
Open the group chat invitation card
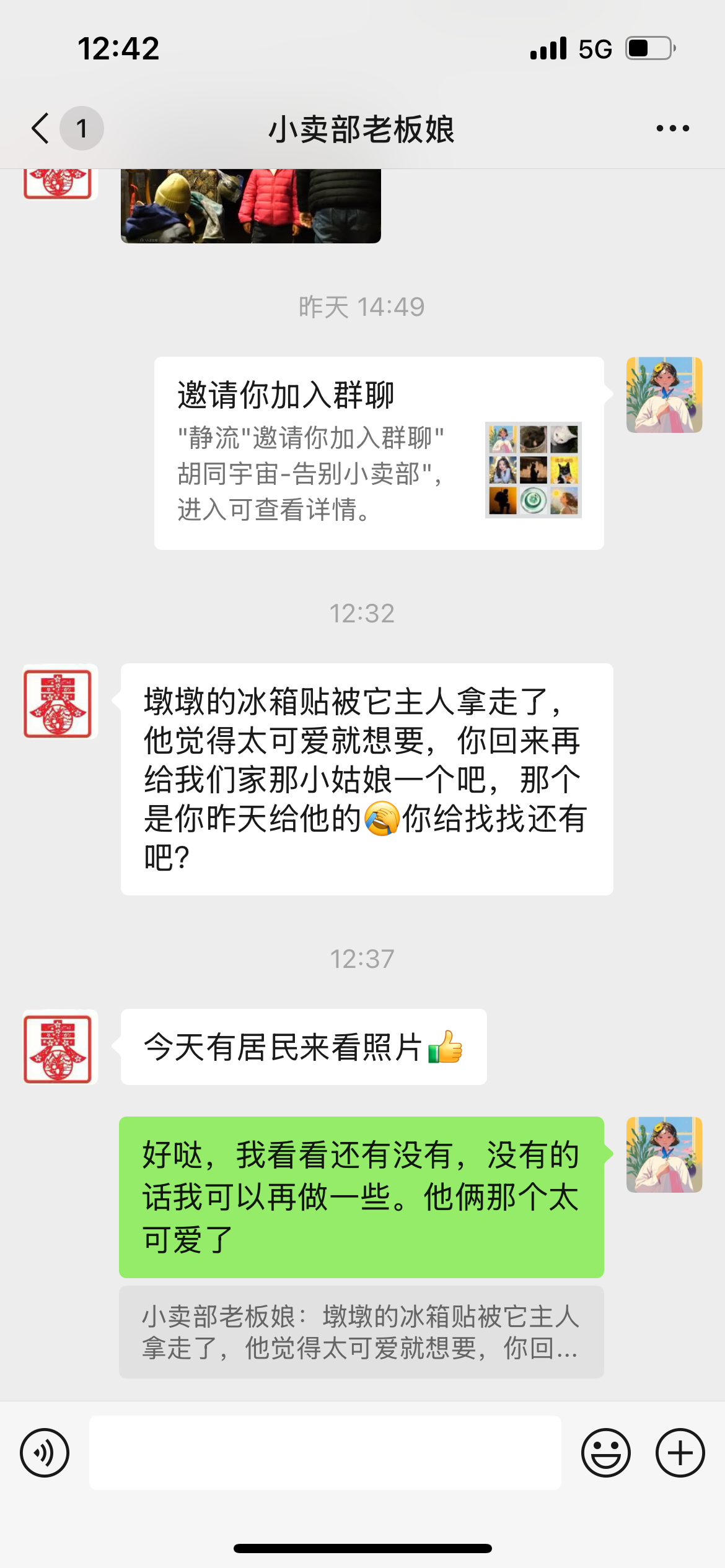coord(379,453)
